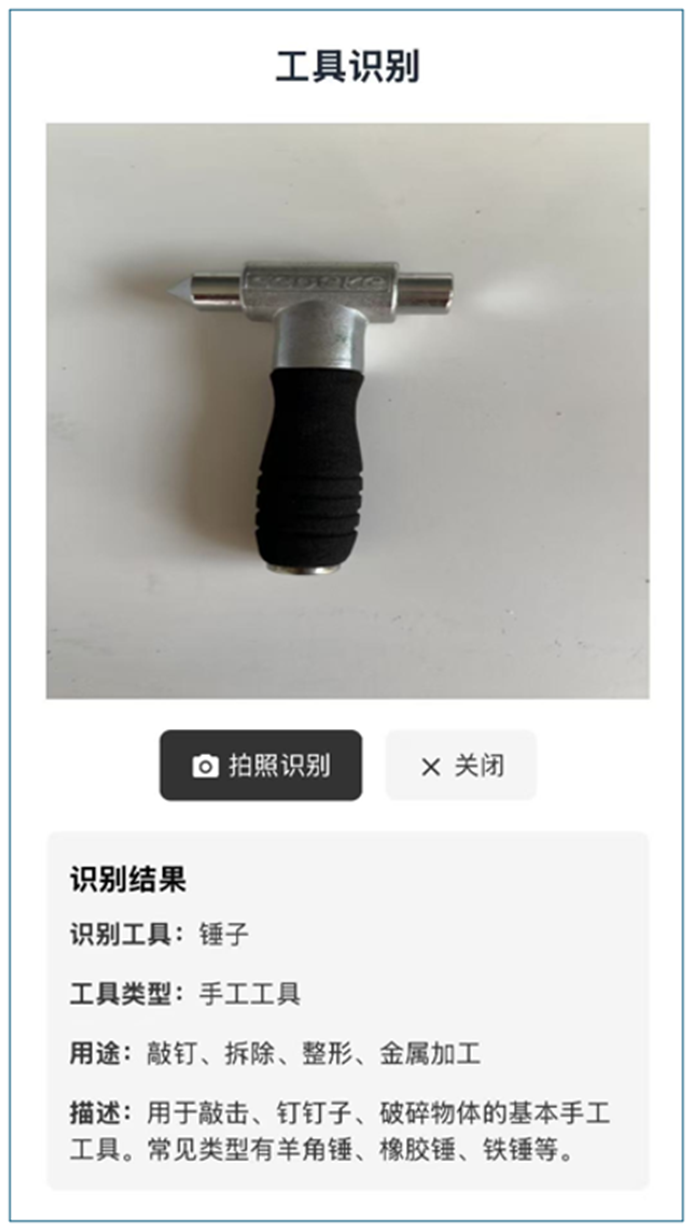Tap the 拍照识别 camera button
Viewport: 699px width, 1231px height.
(x=261, y=766)
